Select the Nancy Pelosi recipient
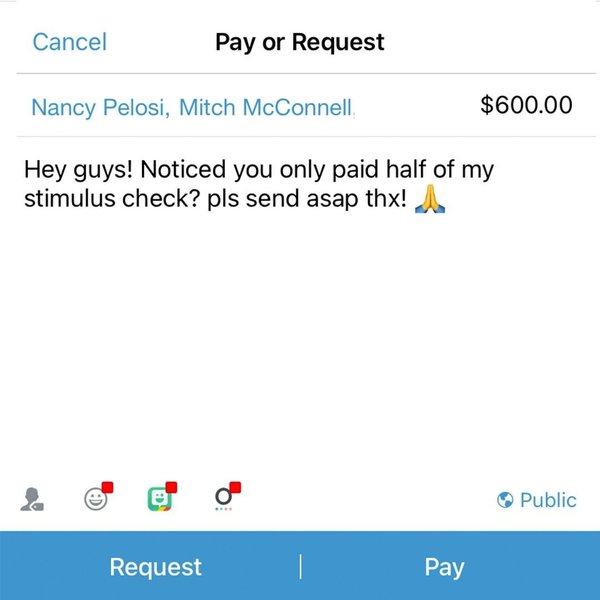The image size is (600, 600). tap(98, 107)
